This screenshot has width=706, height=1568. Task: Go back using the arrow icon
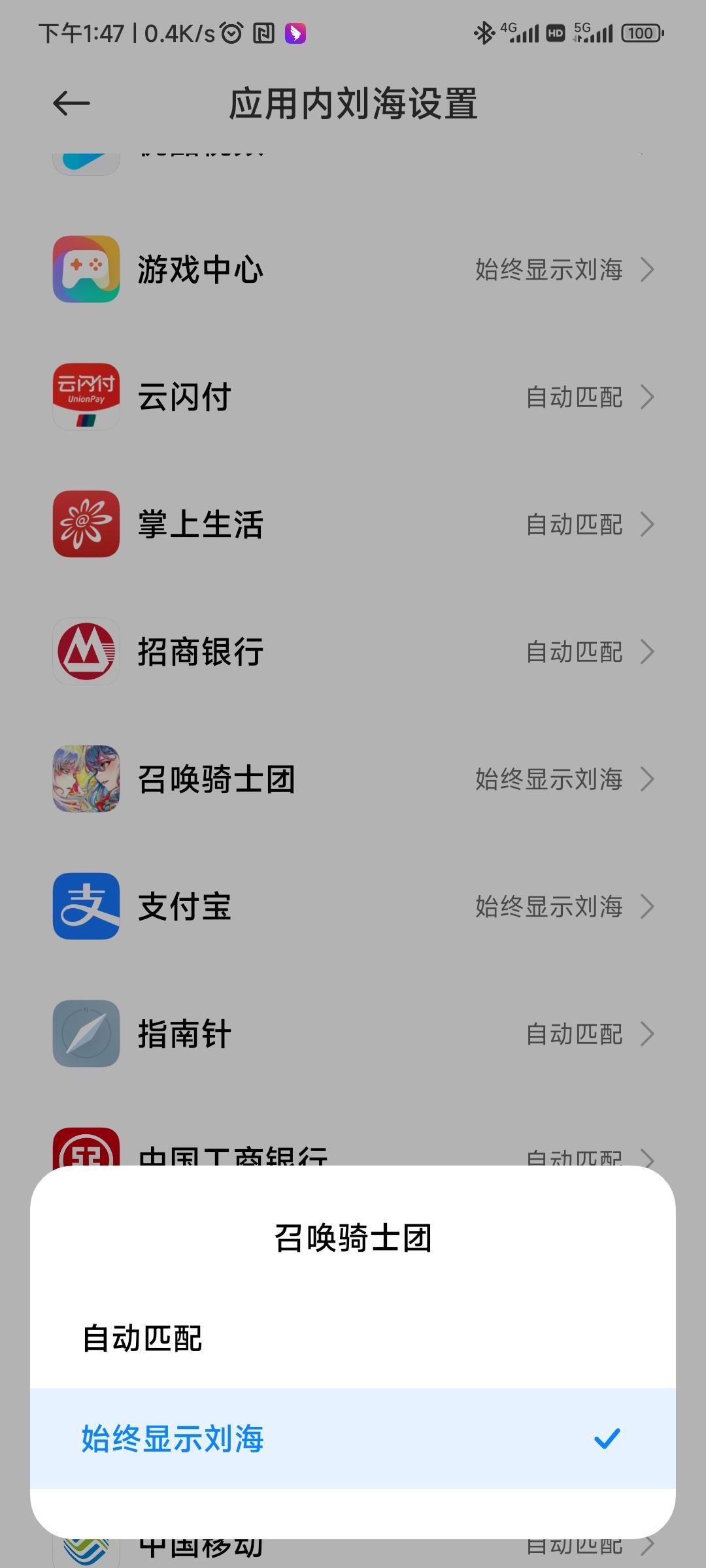[71, 103]
